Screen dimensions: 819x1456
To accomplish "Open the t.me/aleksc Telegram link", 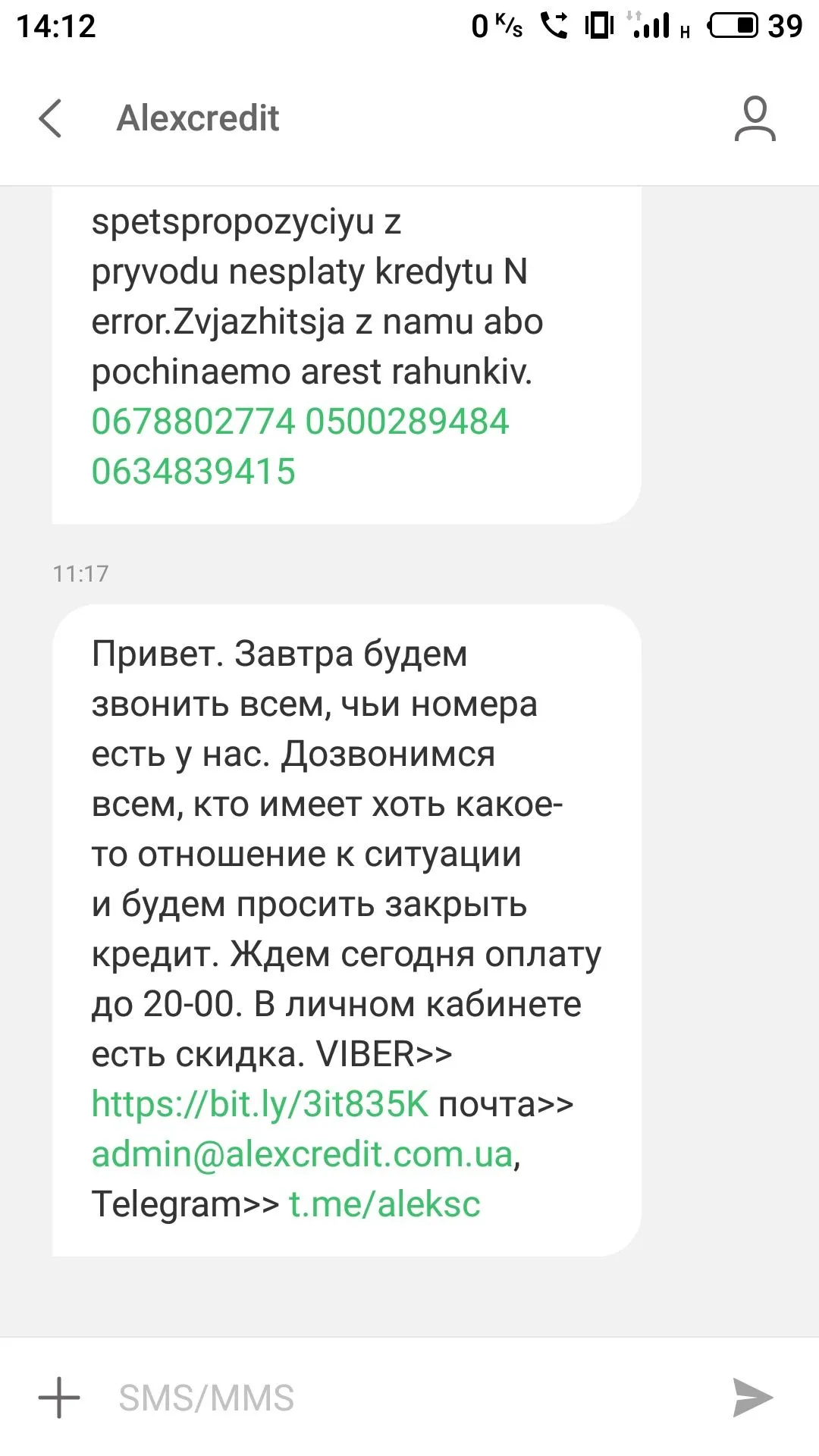I will [x=384, y=1204].
